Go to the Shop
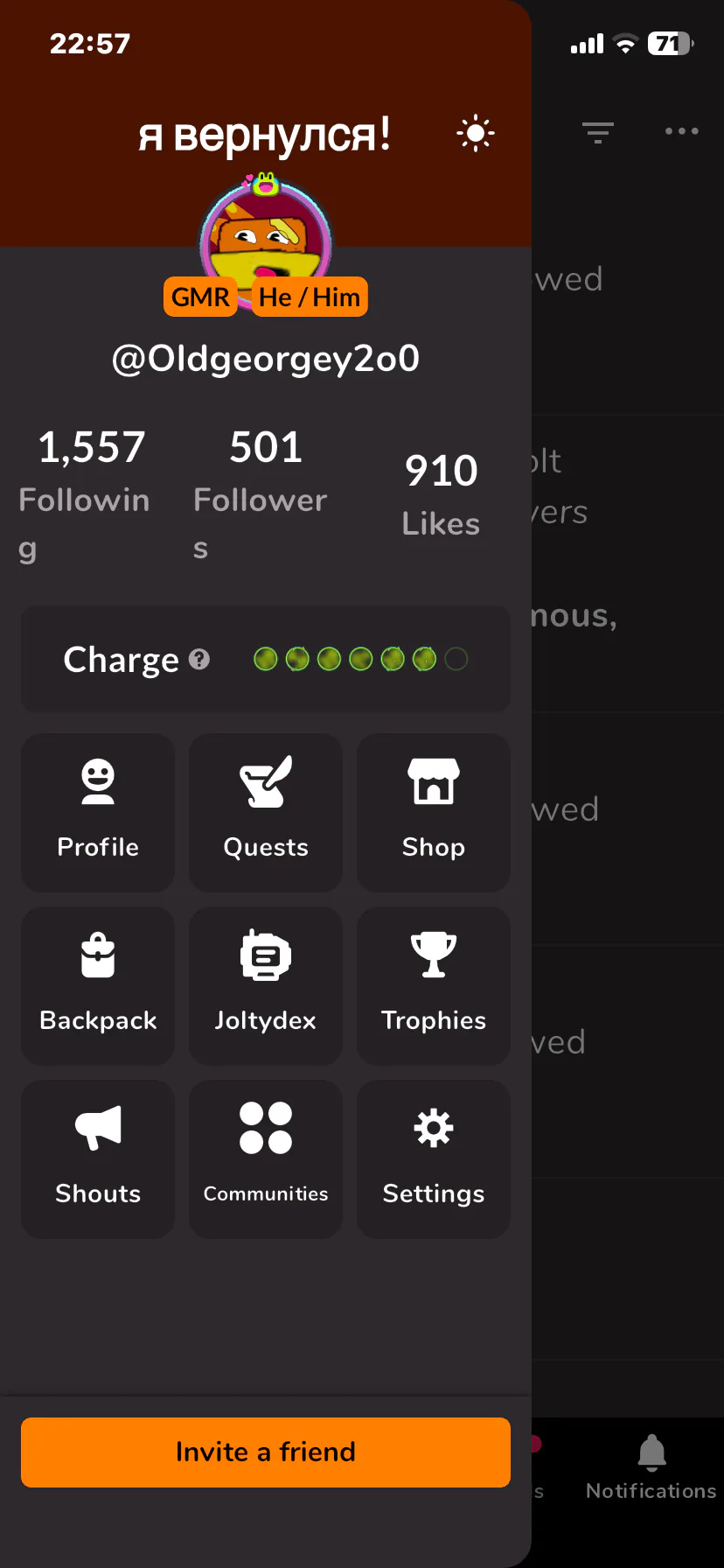Image resolution: width=724 pixels, height=1568 pixels. click(434, 812)
